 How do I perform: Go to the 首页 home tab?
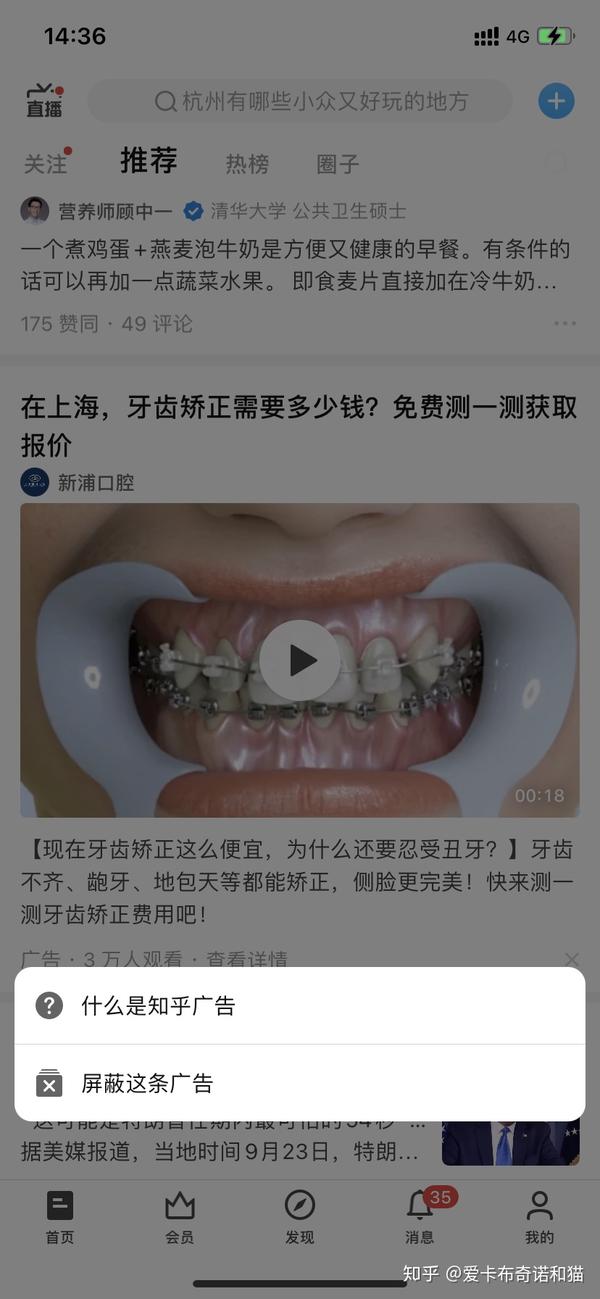pyautogui.click(x=60, y=1218)
